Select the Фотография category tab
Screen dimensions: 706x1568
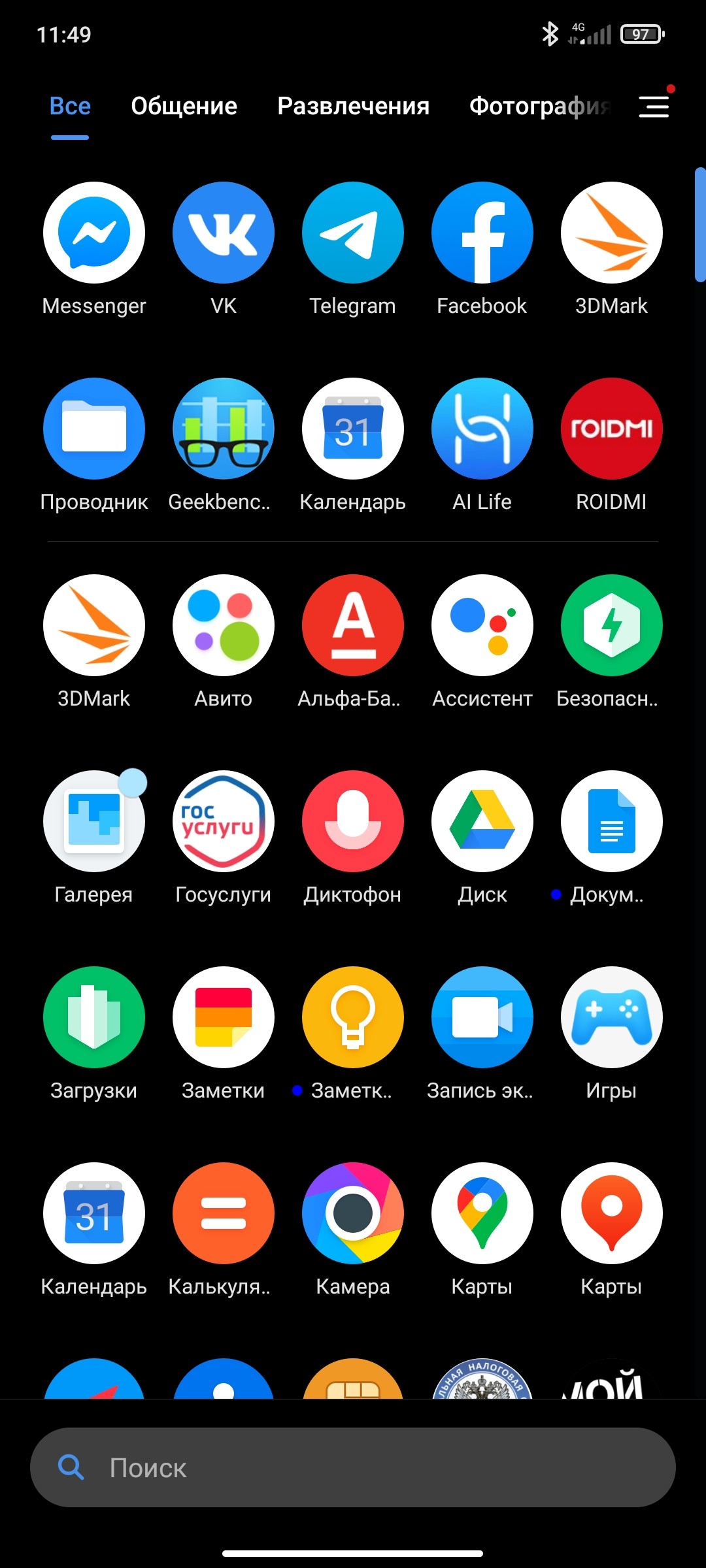coord(539,106)
